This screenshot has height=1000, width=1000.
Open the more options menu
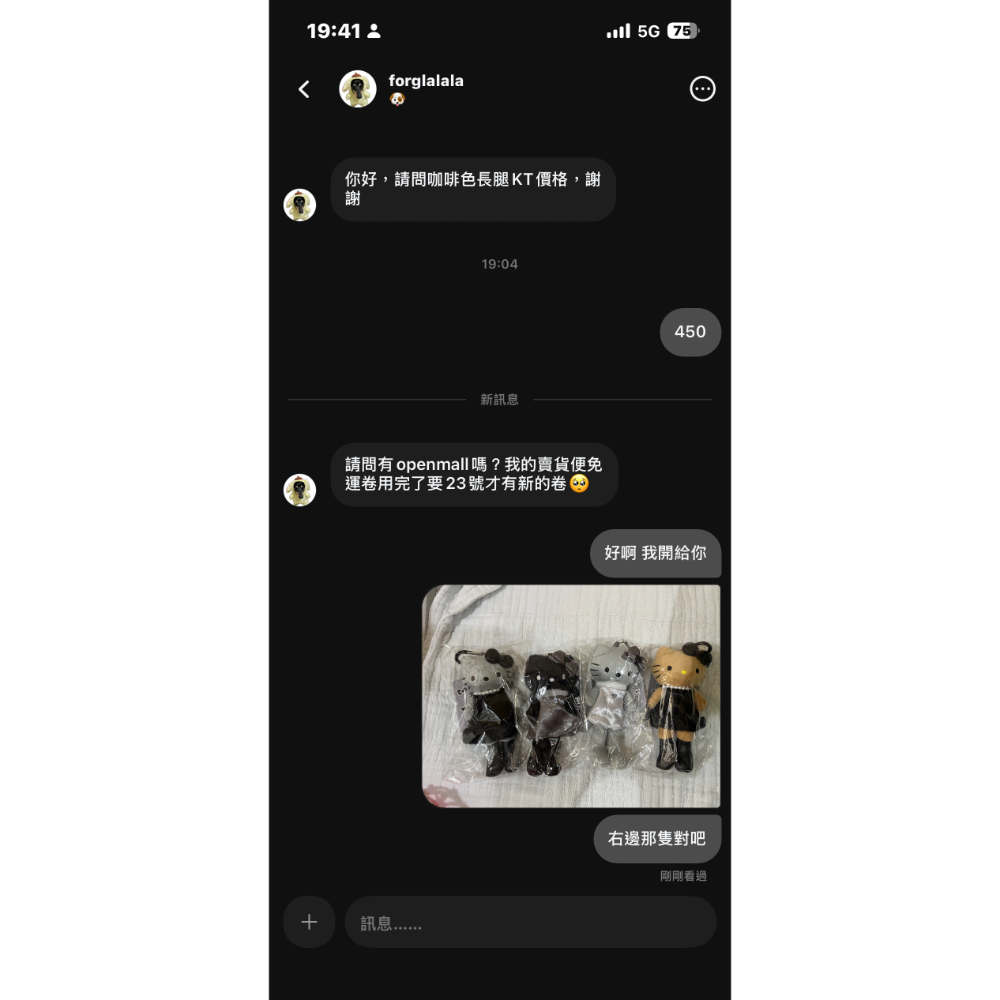703,89
